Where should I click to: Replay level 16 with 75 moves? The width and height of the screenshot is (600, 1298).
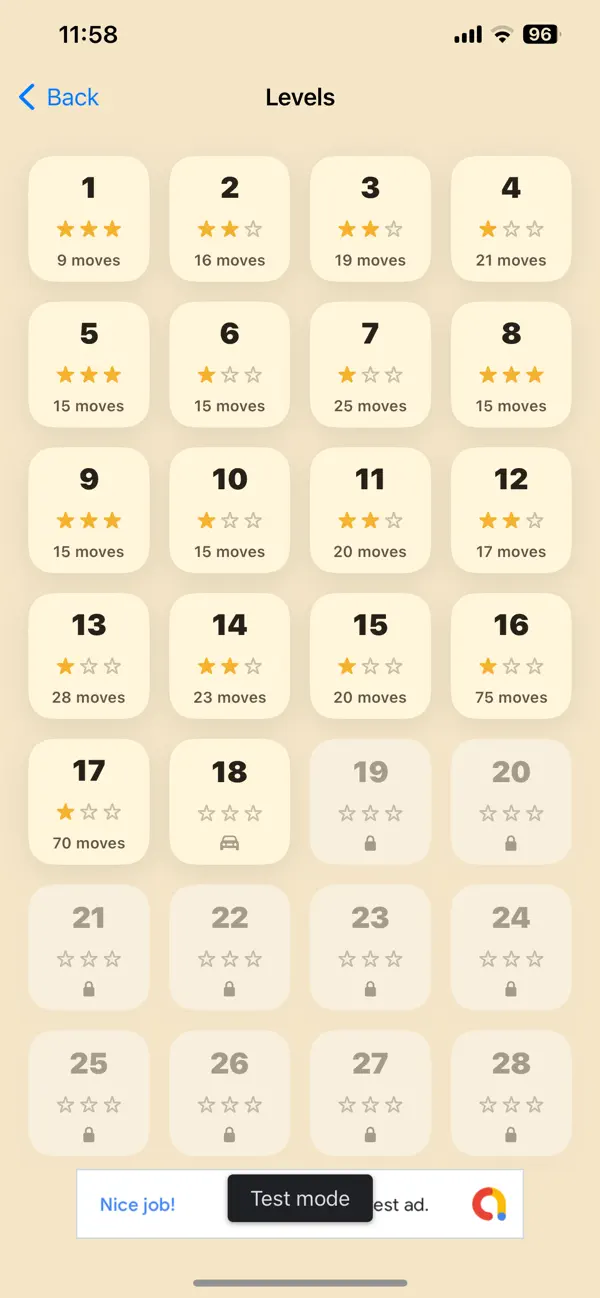click(511, 656)
